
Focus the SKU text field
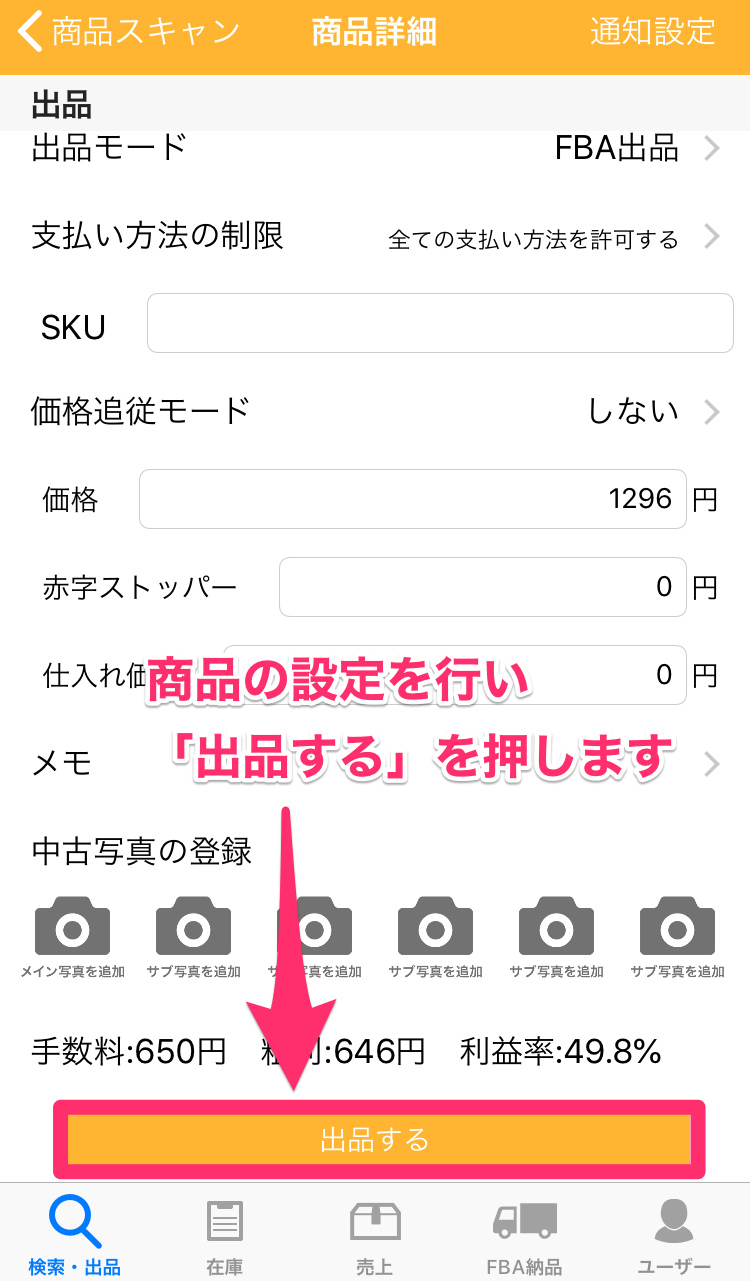[x=440, y=323]
